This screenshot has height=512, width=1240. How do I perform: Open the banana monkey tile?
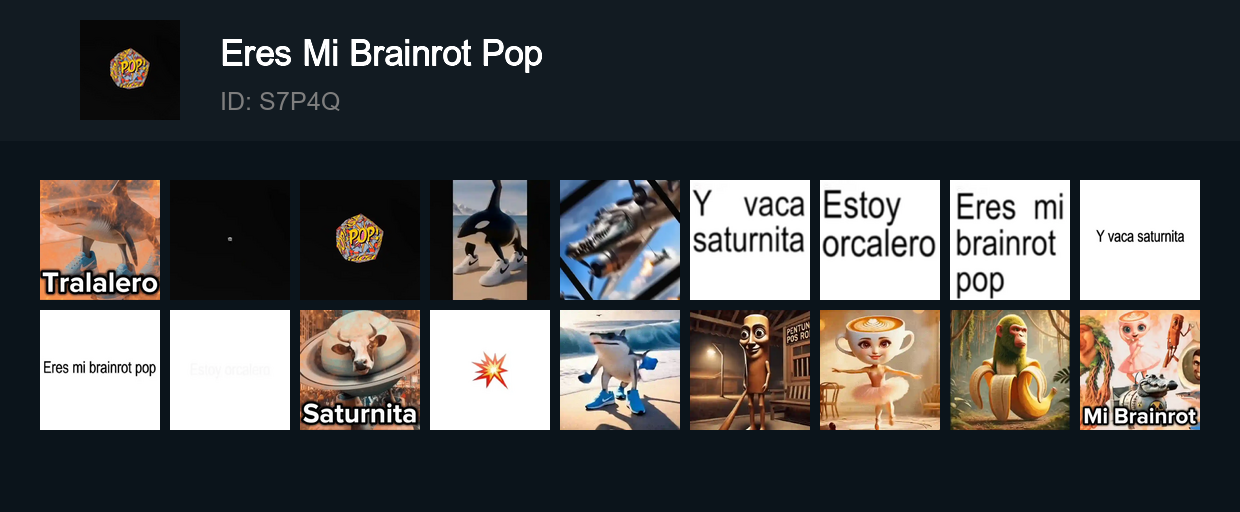click(x=1010, y=370)
